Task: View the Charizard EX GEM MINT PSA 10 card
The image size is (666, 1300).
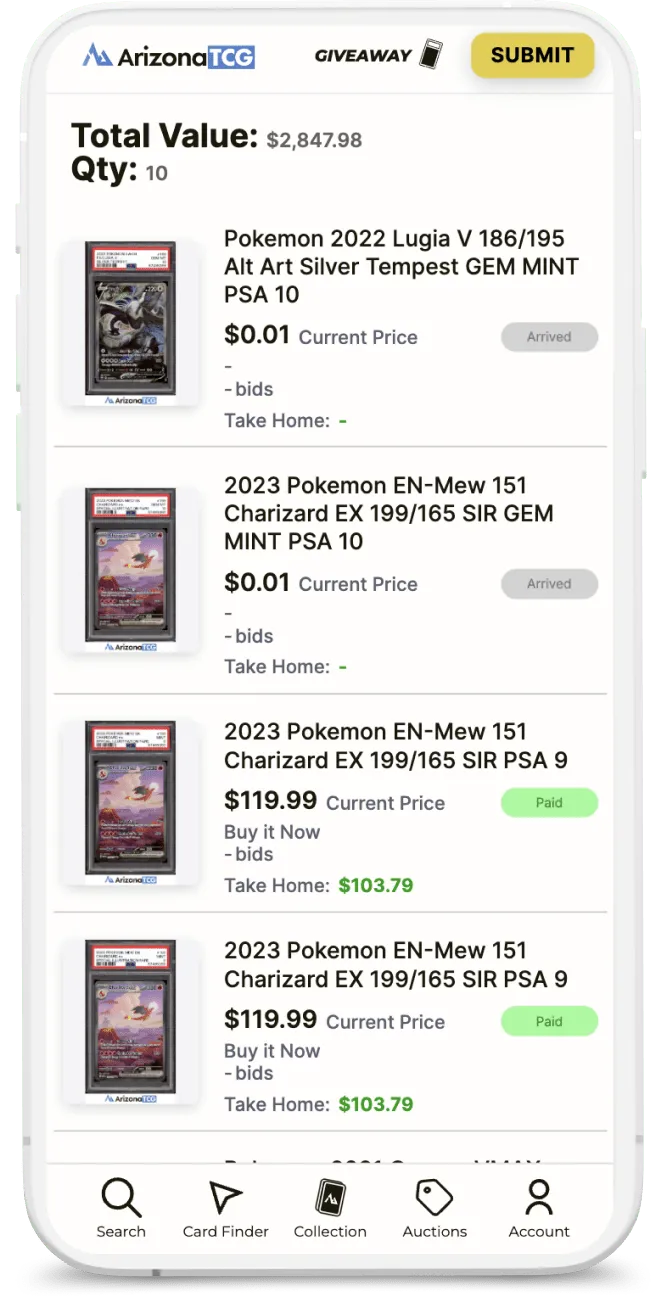Action: click(389, 513)
